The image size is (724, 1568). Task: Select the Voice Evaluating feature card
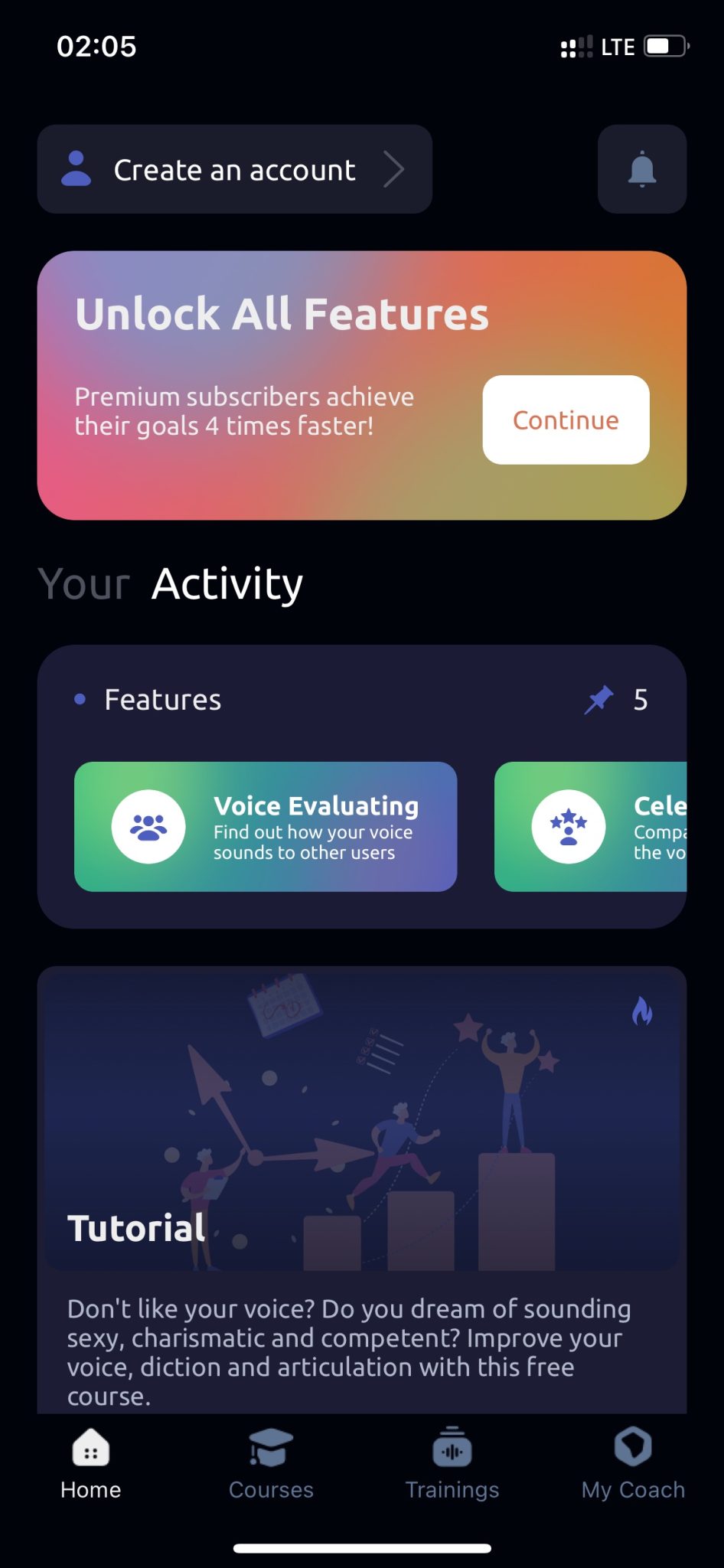pyautogui.click(x=264, y=827)
